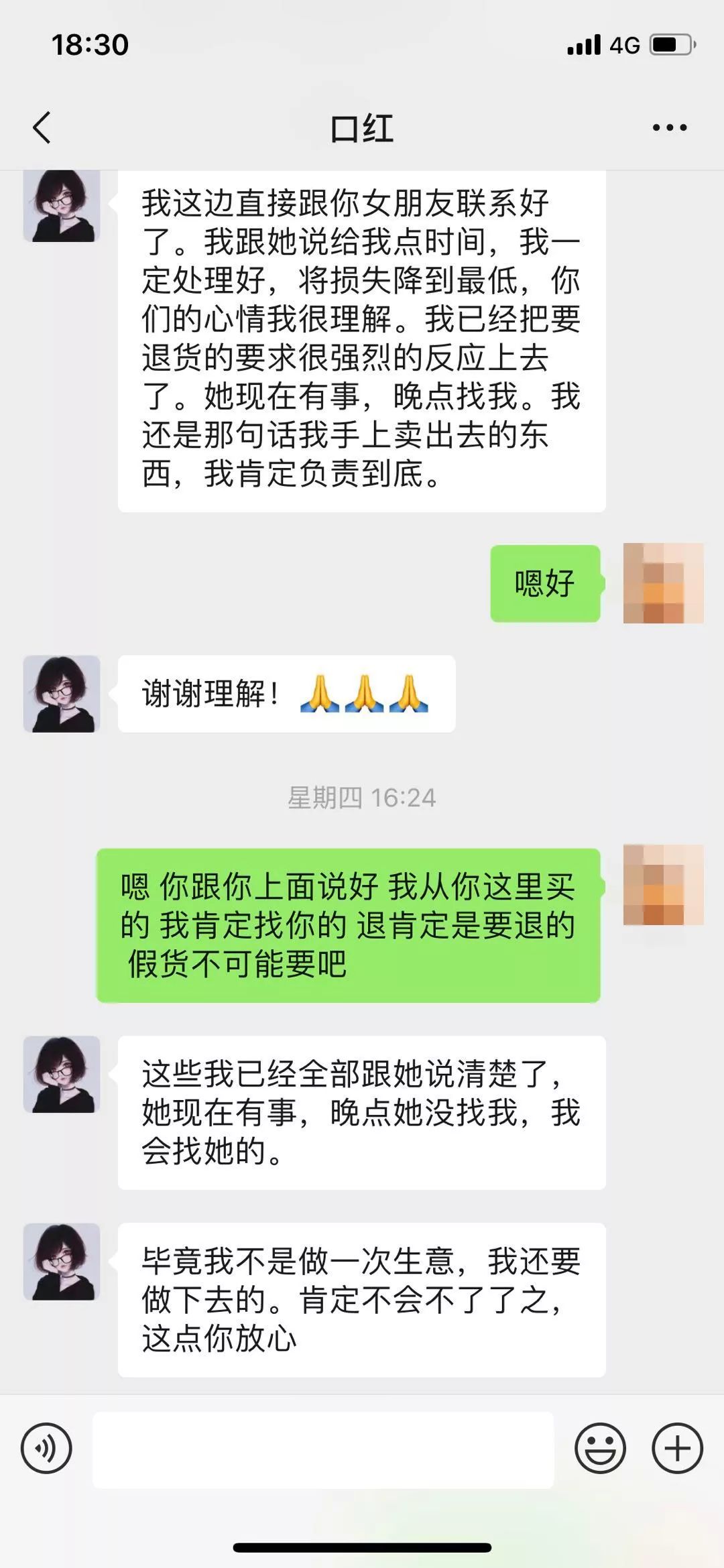Select the 星期四 16:24 timestamp
The image size is (724, 1568).
tap(361, 797)
